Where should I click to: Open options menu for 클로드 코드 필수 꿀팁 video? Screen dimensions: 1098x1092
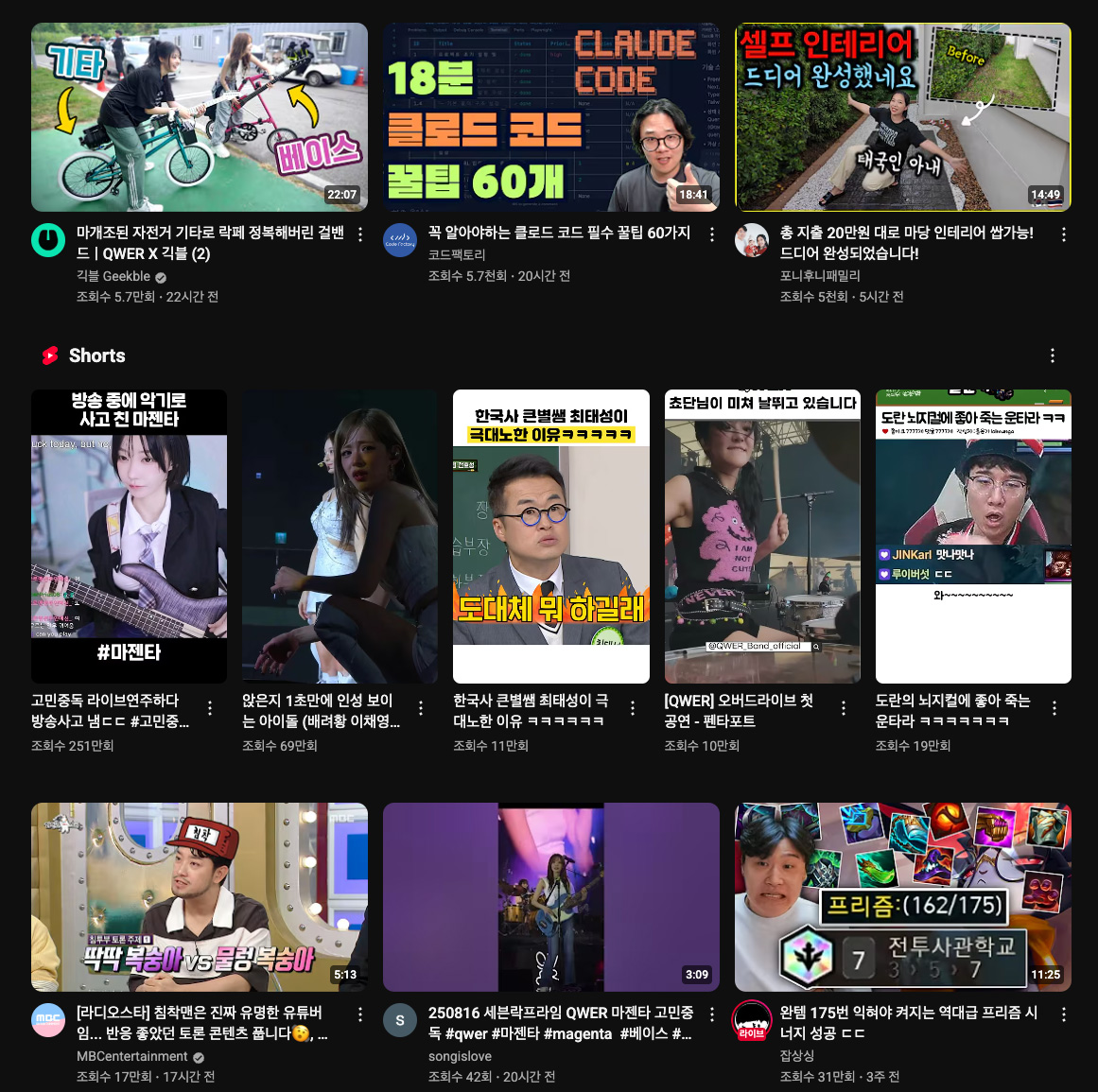click(x=712, y=234)
